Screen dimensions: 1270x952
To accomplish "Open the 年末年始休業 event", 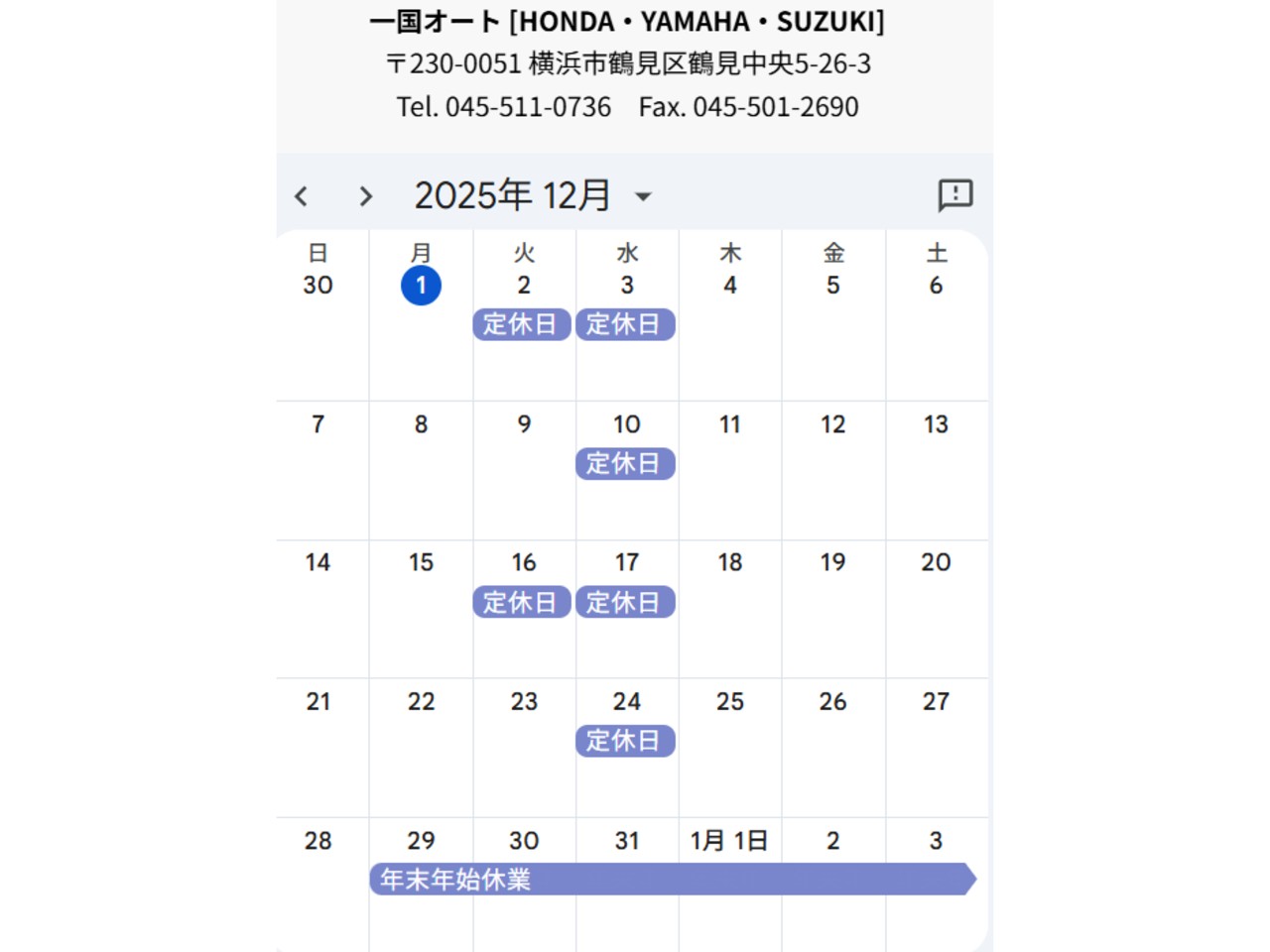I will click(671, 880).
